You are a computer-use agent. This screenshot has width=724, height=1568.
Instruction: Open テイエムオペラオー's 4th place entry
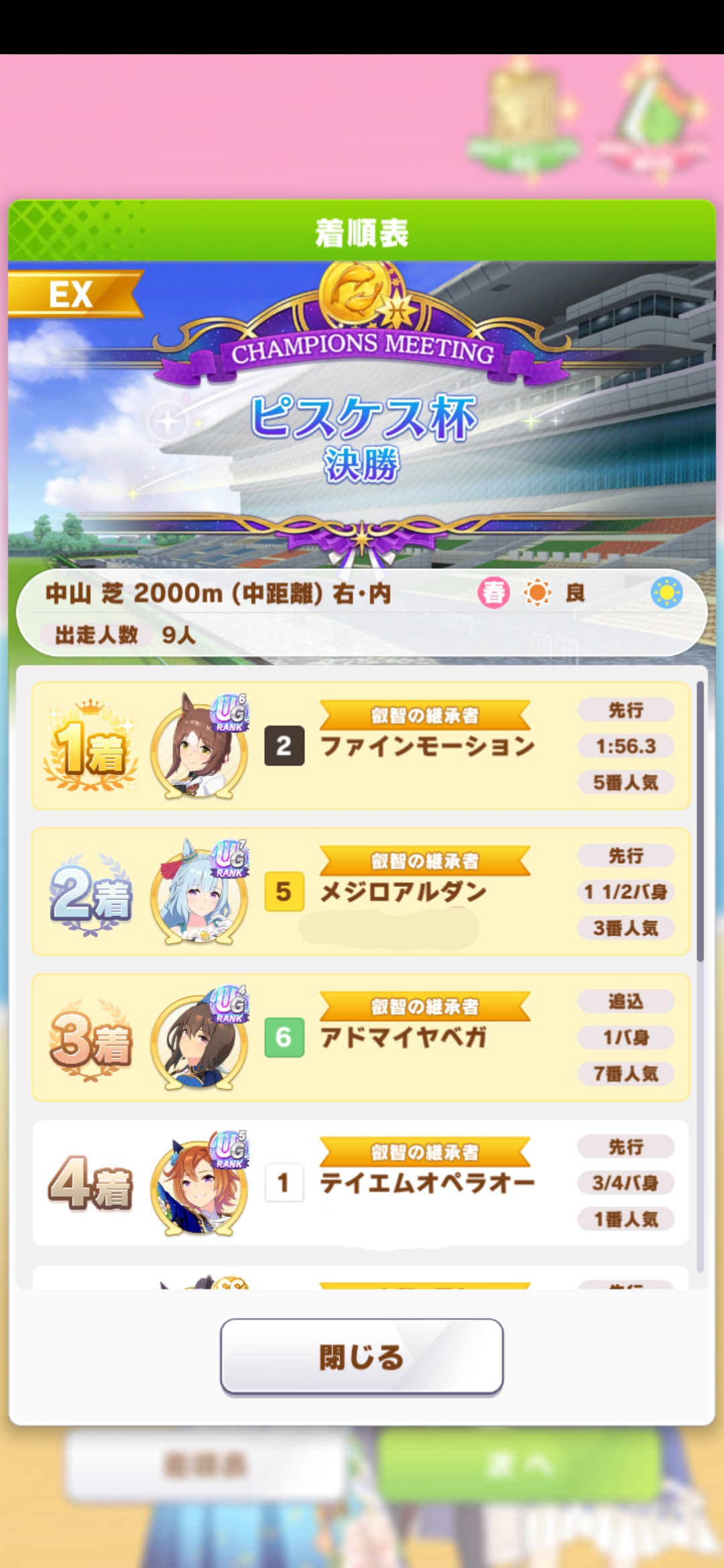pyautogui.click(x=361, y=1183)
